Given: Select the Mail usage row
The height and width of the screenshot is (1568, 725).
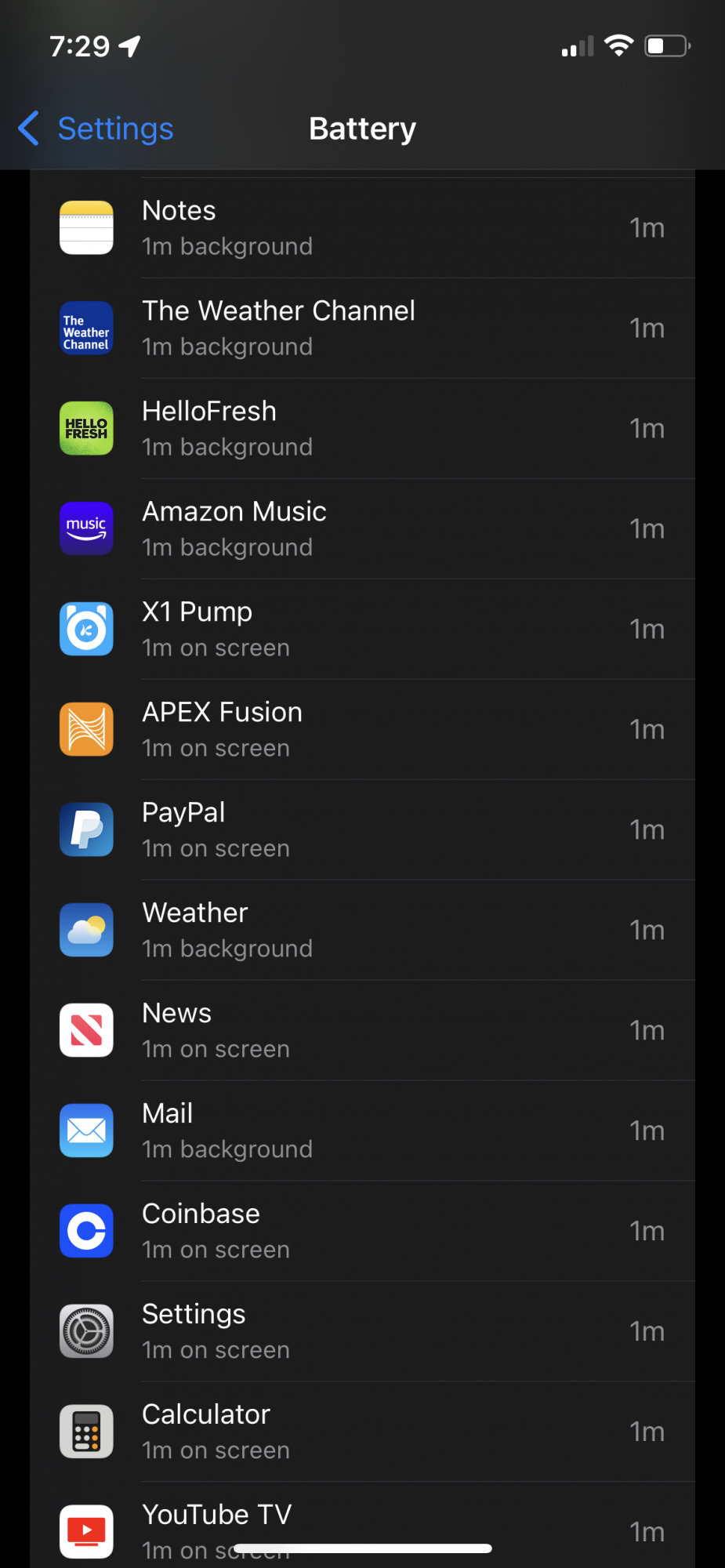Looking at the screenshot, I should pos(362,1131).
